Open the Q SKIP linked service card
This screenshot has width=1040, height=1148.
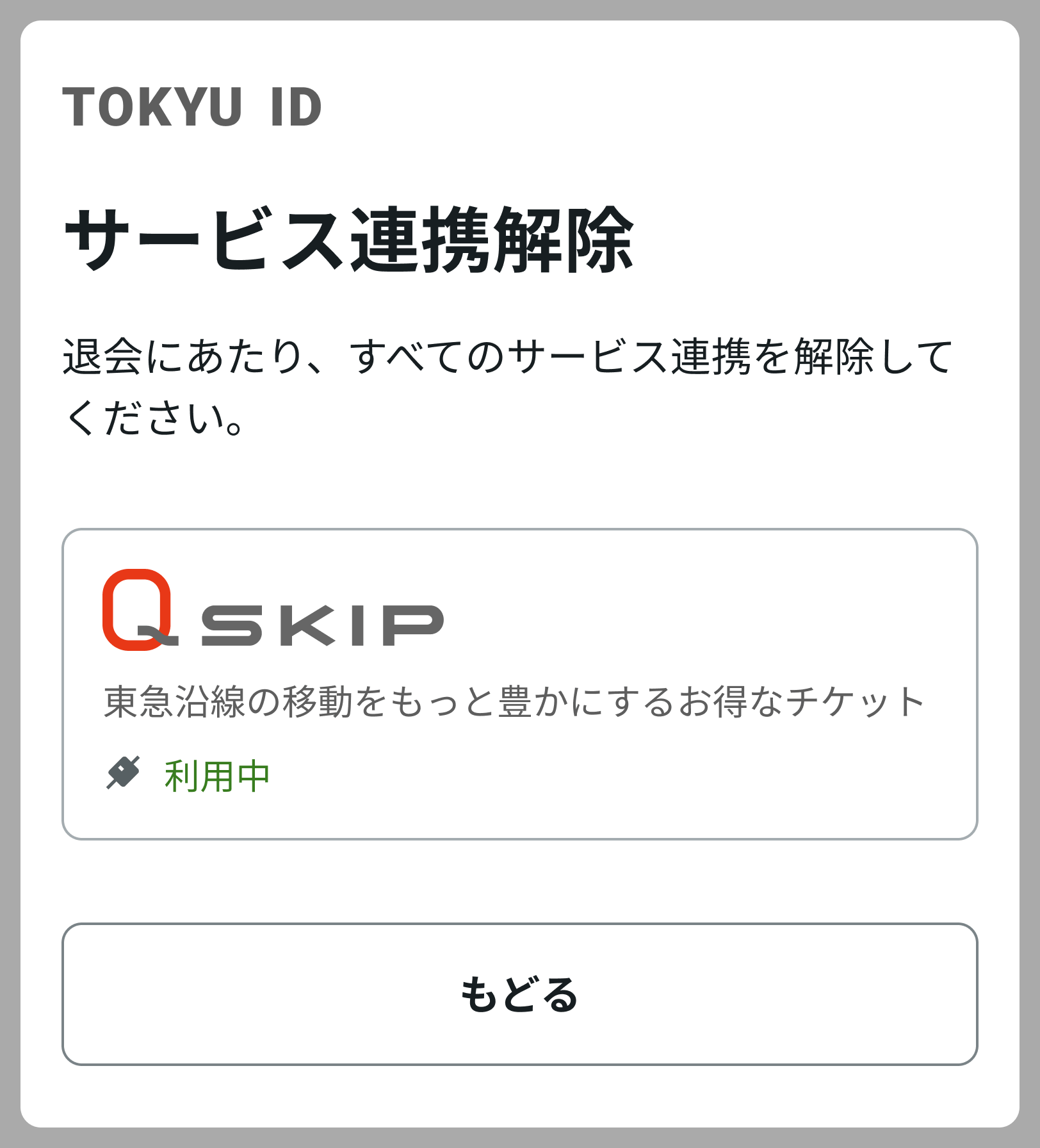pos(519,684)
